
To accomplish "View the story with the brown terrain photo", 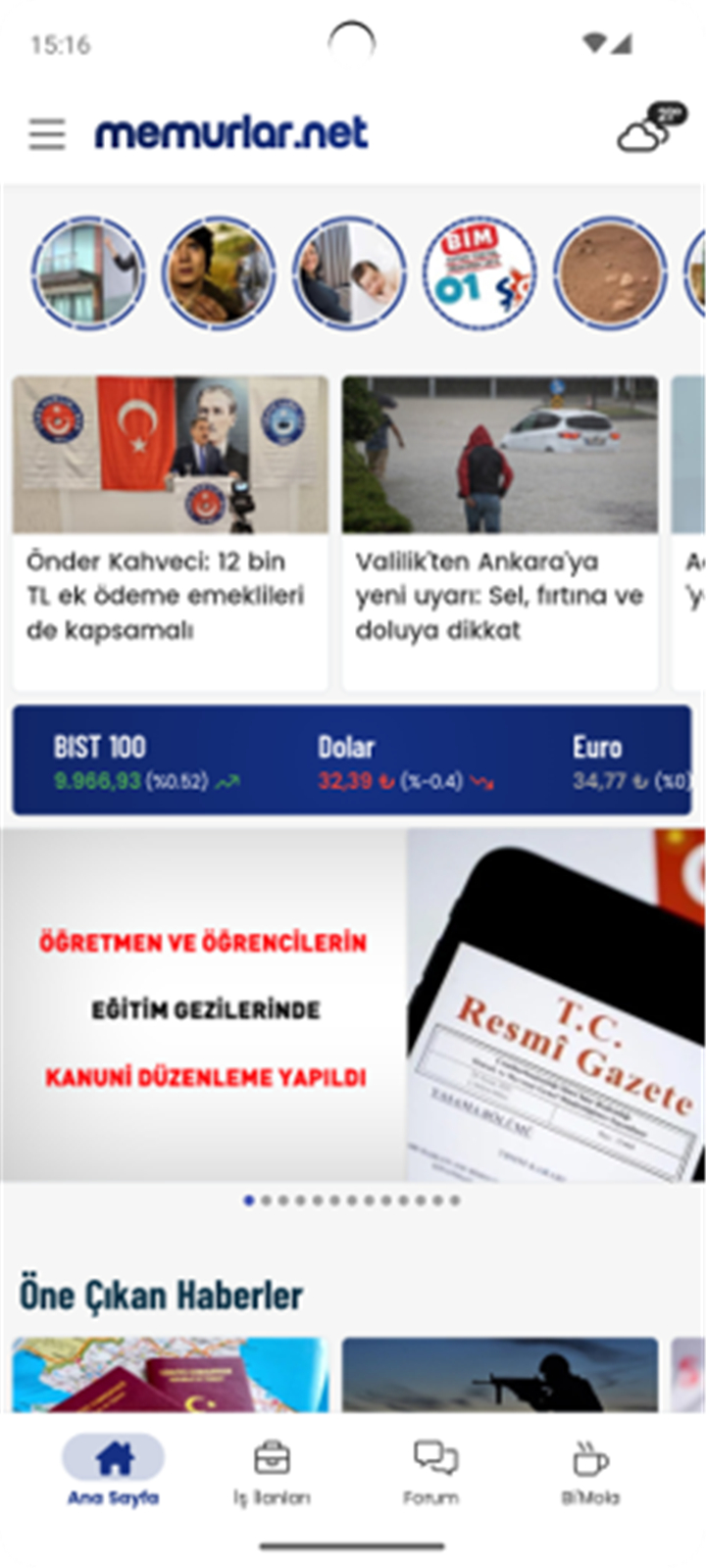I will click(x=610, y=273).
